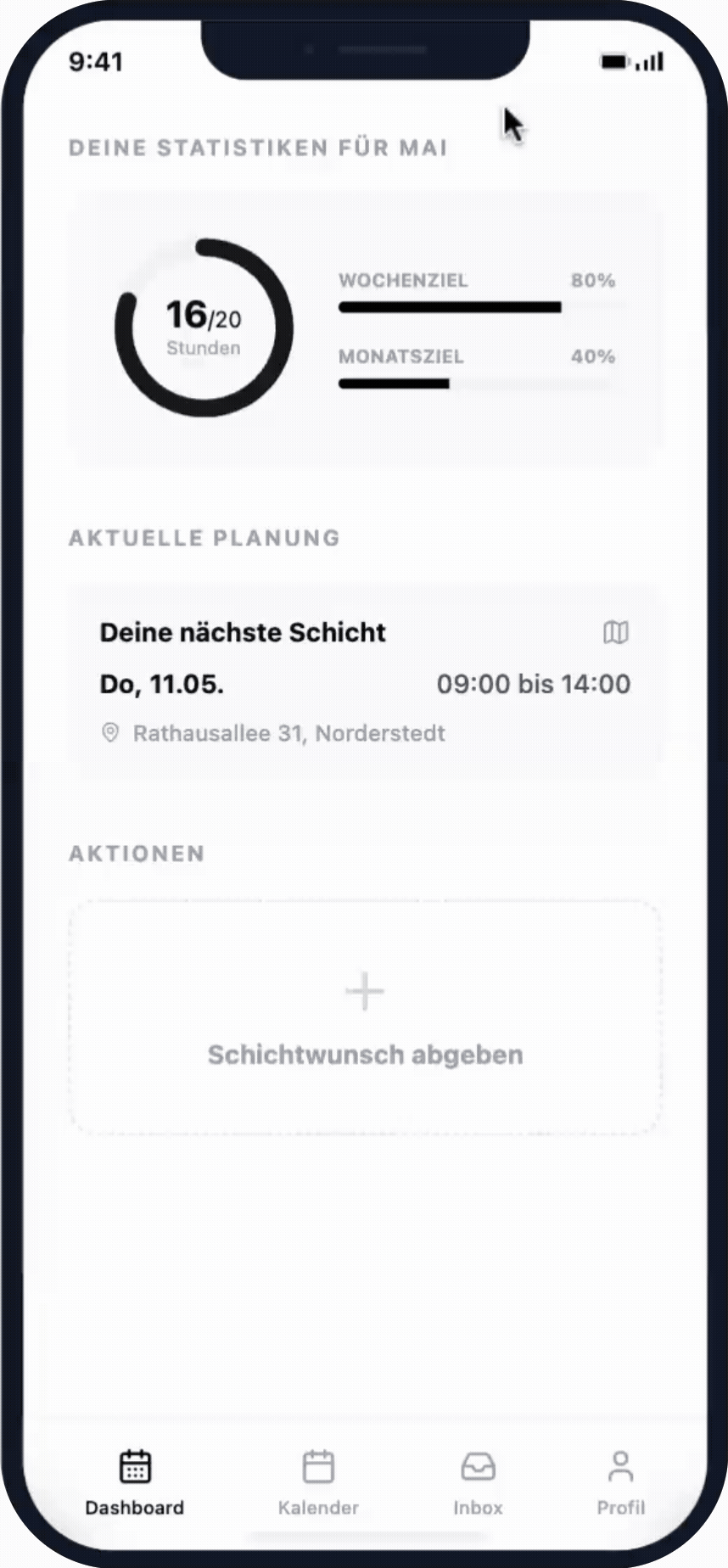Open the map for the next shift

pos(616,632)
